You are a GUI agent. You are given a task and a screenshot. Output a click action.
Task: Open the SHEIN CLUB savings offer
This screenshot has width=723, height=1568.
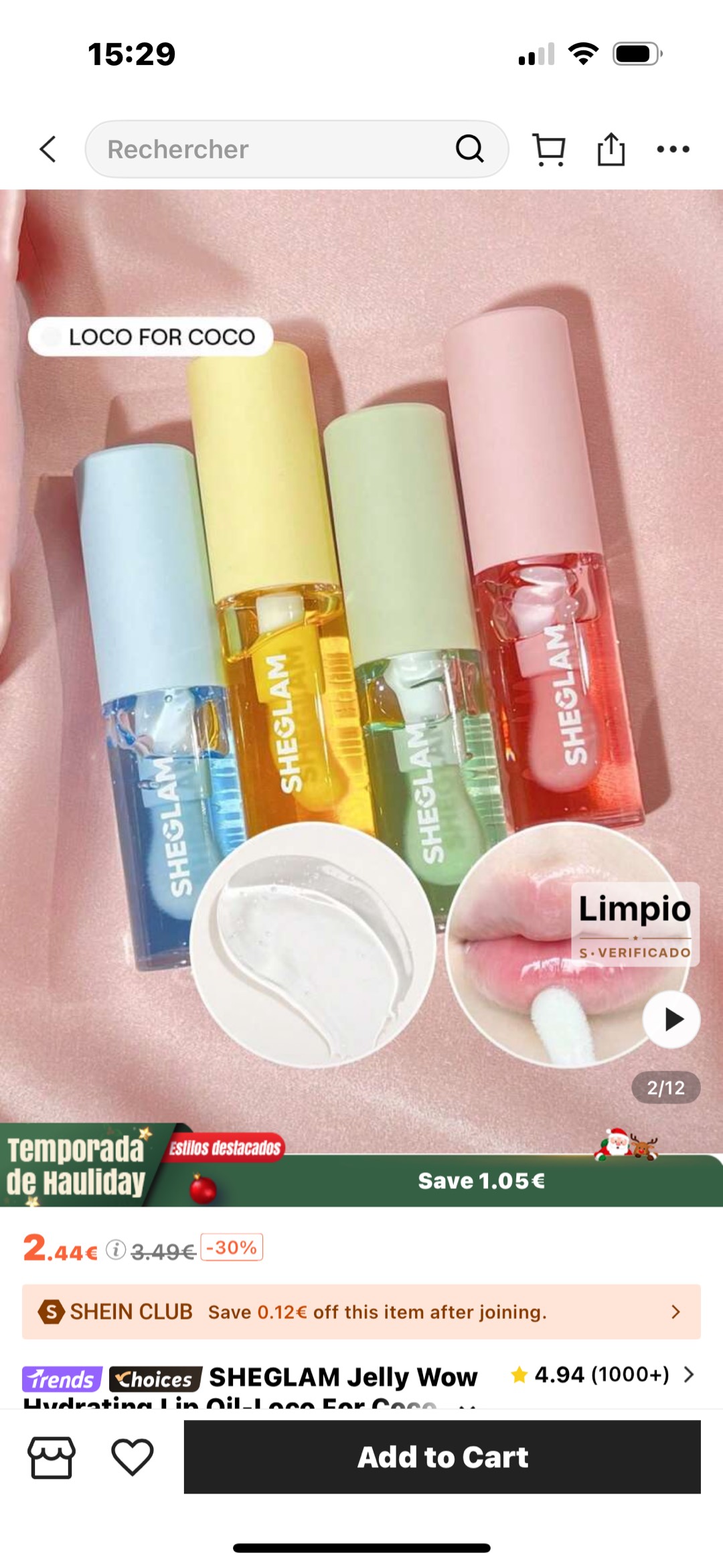(x=361, y=1312)
